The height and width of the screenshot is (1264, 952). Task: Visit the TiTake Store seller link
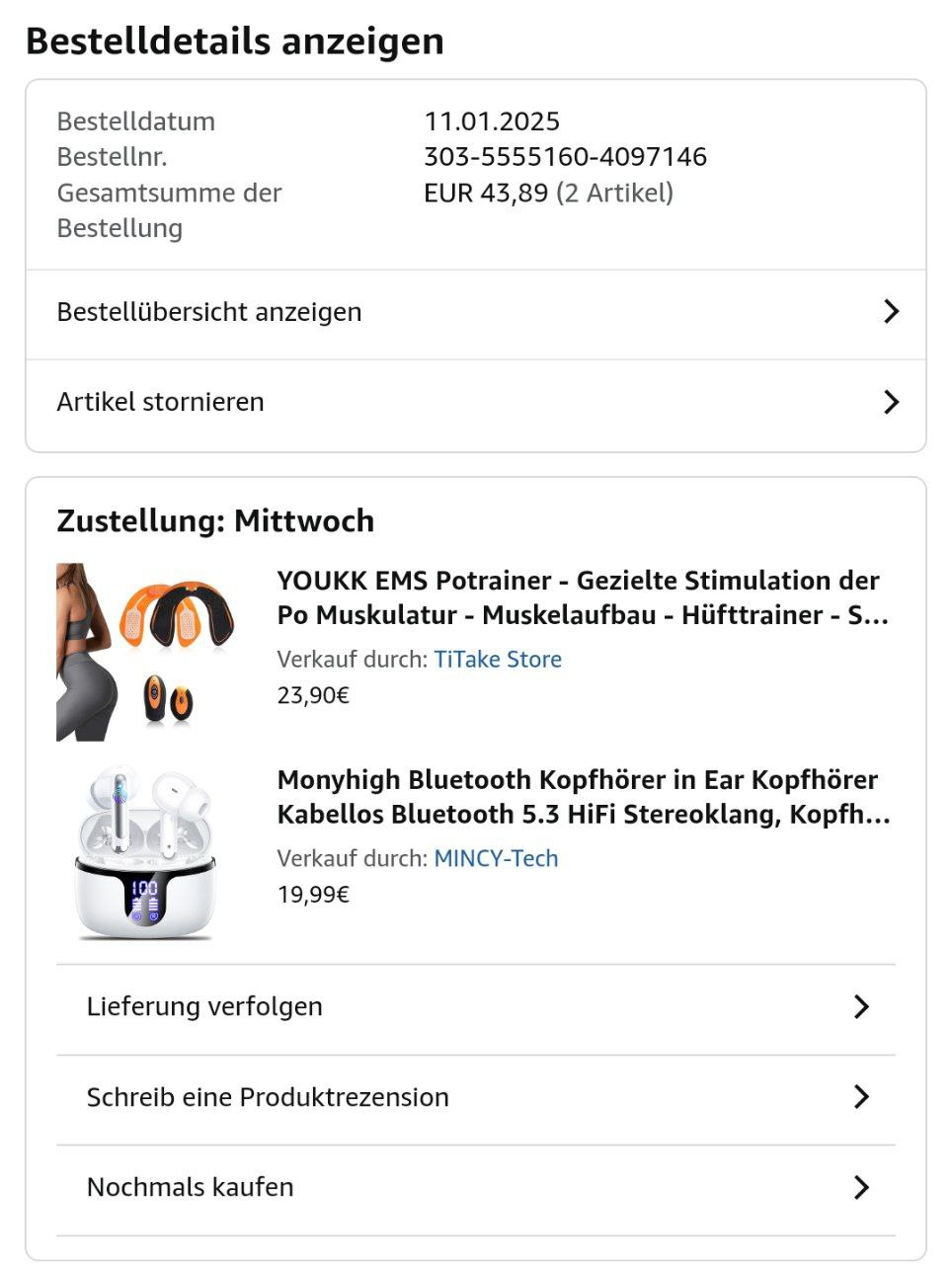pyautogui.click(x=498, y=660)
